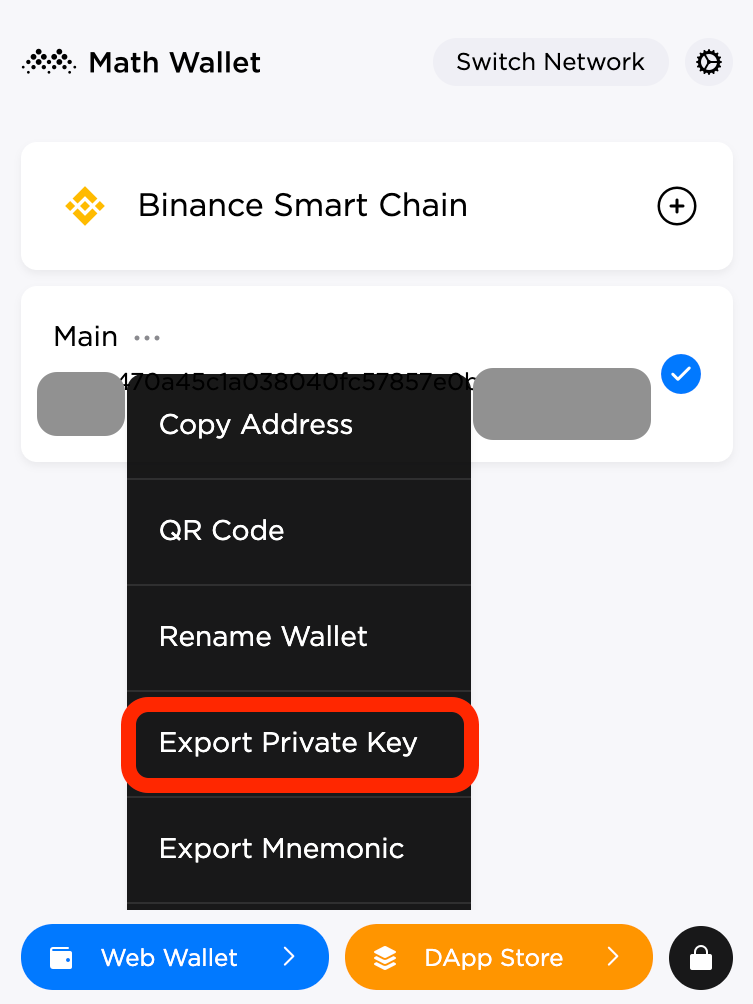
Task: Open the Binance Smart Chain card
Action: point(302,206)
